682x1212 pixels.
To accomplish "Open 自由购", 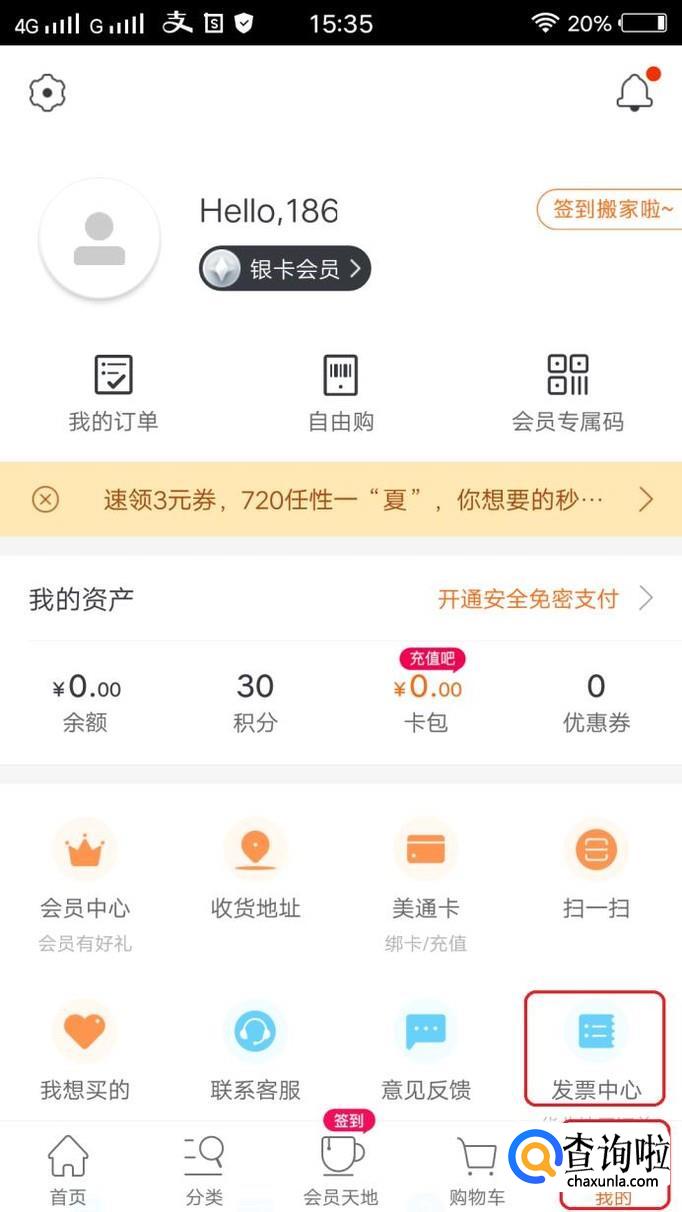I will [341, 392].
